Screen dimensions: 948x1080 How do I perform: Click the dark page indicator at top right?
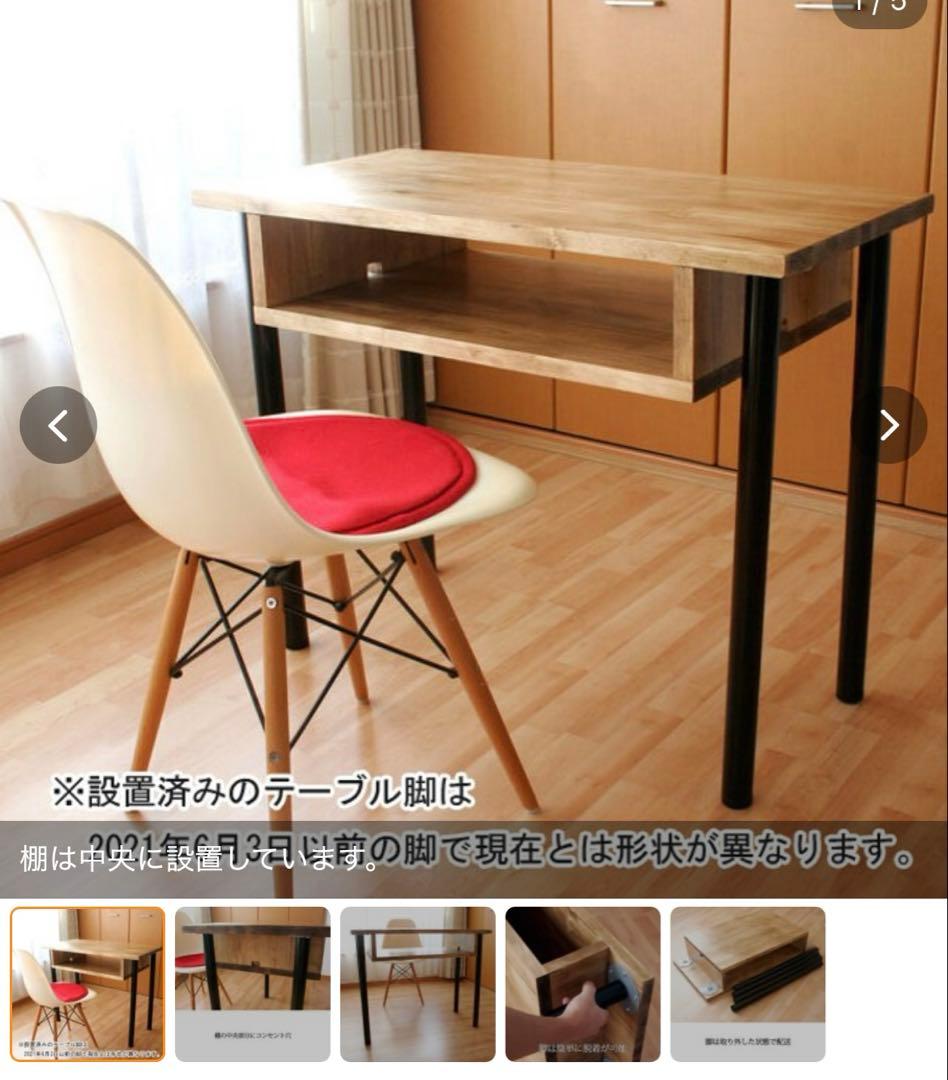(x=880, y=8)
